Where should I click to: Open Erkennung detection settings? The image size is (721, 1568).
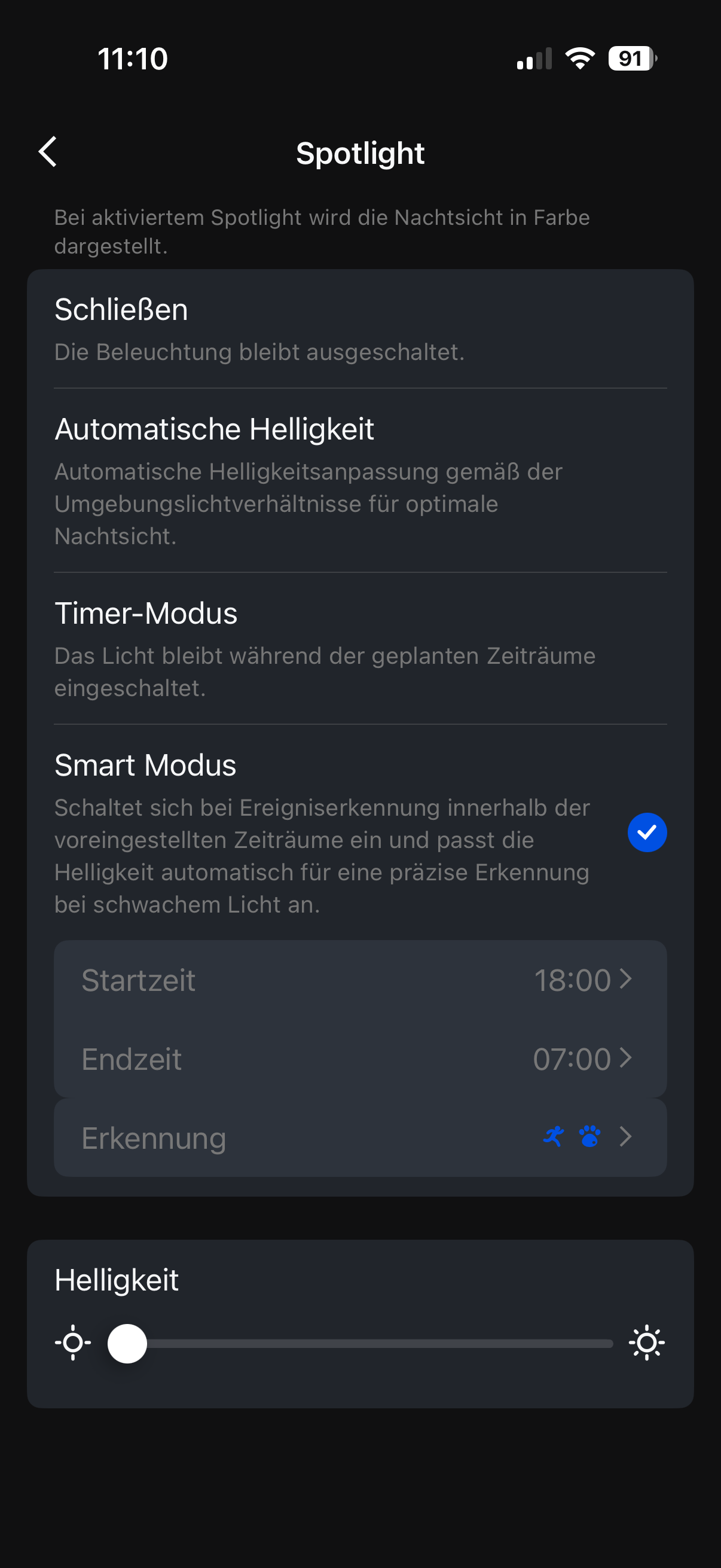click(360, 1137)
